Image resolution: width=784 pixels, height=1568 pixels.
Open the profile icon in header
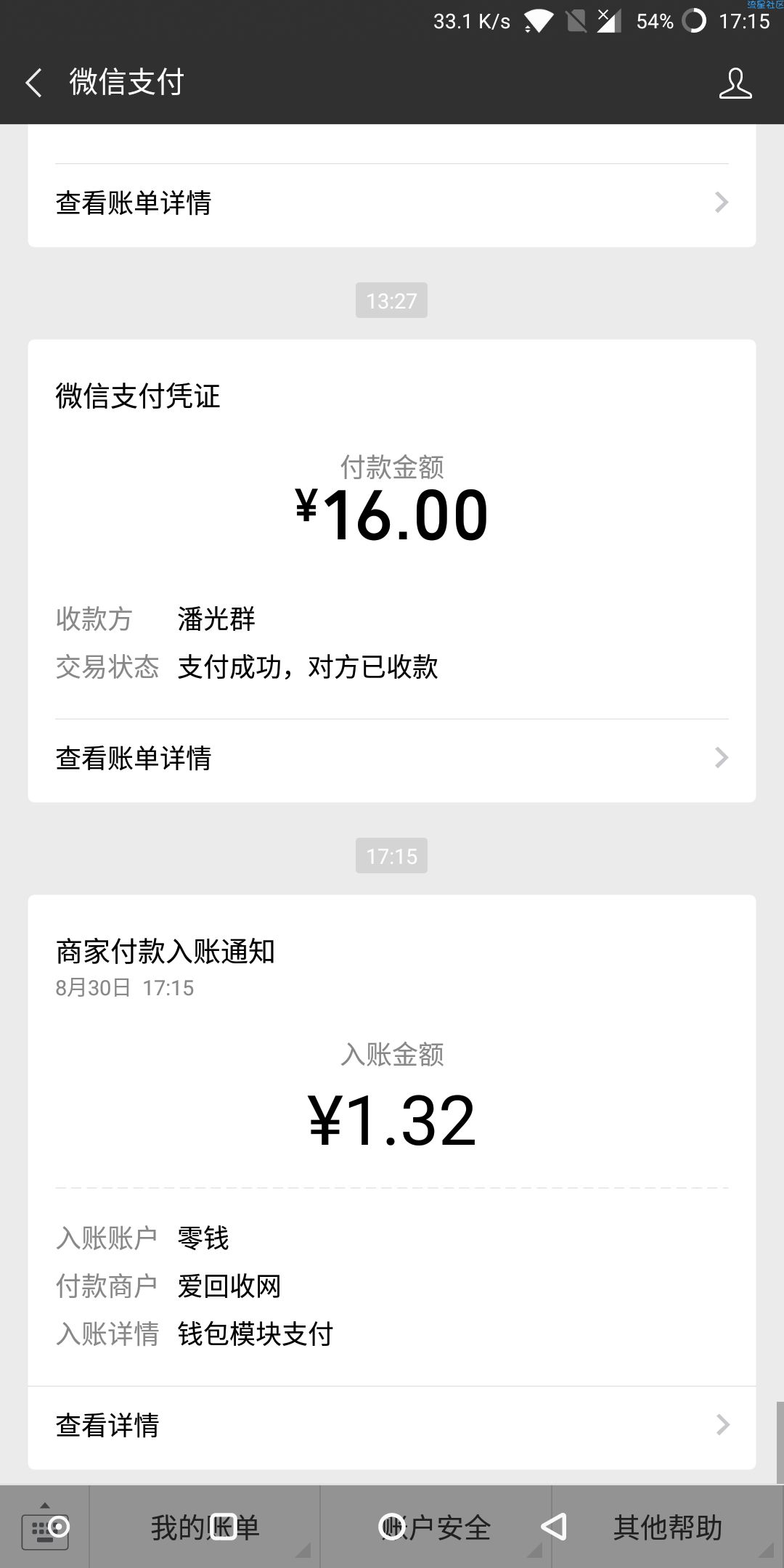coord(735,83)
